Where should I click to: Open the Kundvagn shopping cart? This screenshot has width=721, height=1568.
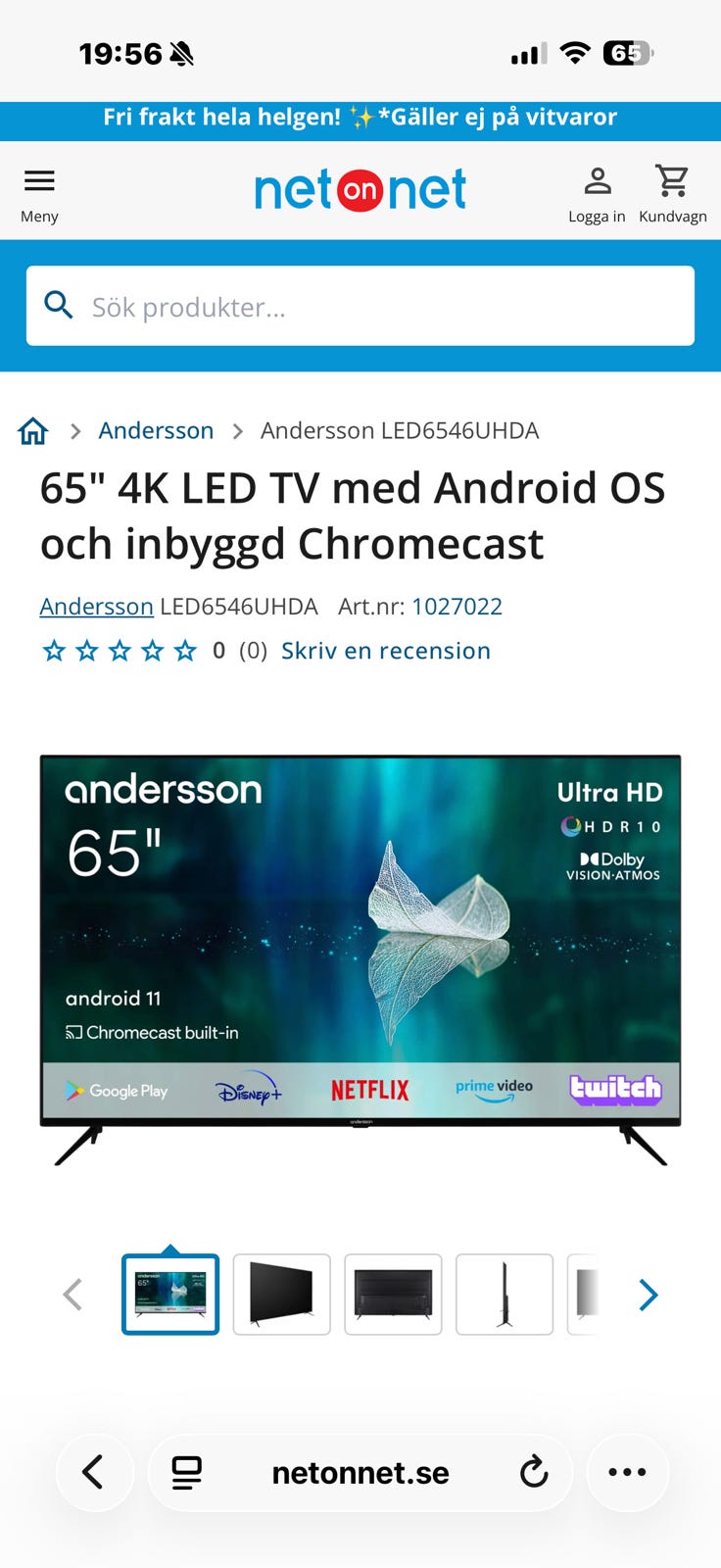click(672, 193)
